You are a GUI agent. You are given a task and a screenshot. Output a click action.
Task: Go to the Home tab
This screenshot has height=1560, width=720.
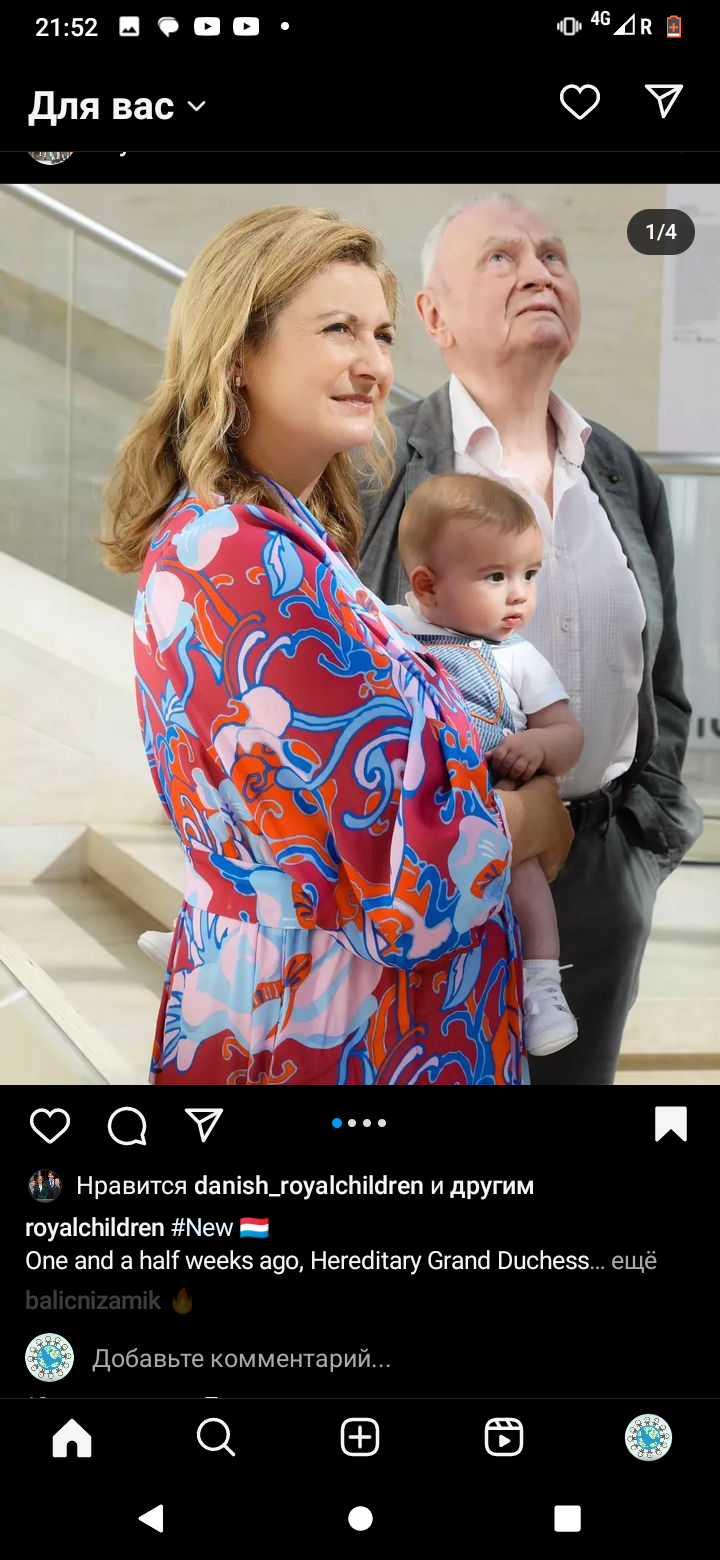(72, 1438)
